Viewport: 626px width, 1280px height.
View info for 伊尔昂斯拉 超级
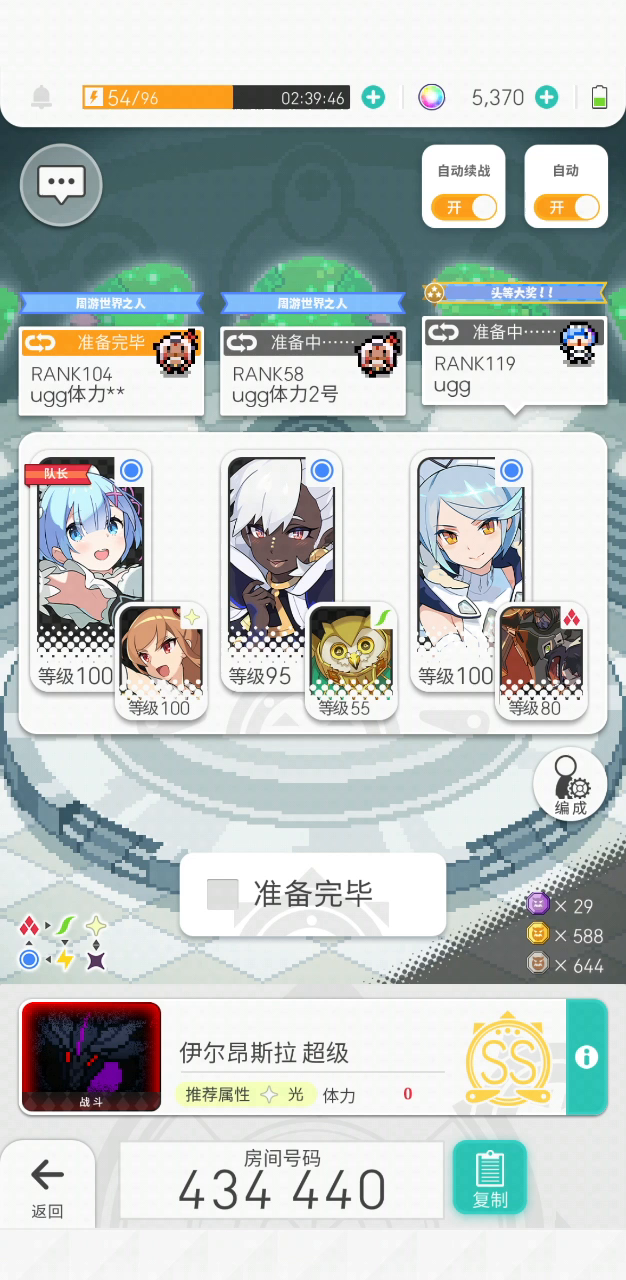pos(587,1057)
